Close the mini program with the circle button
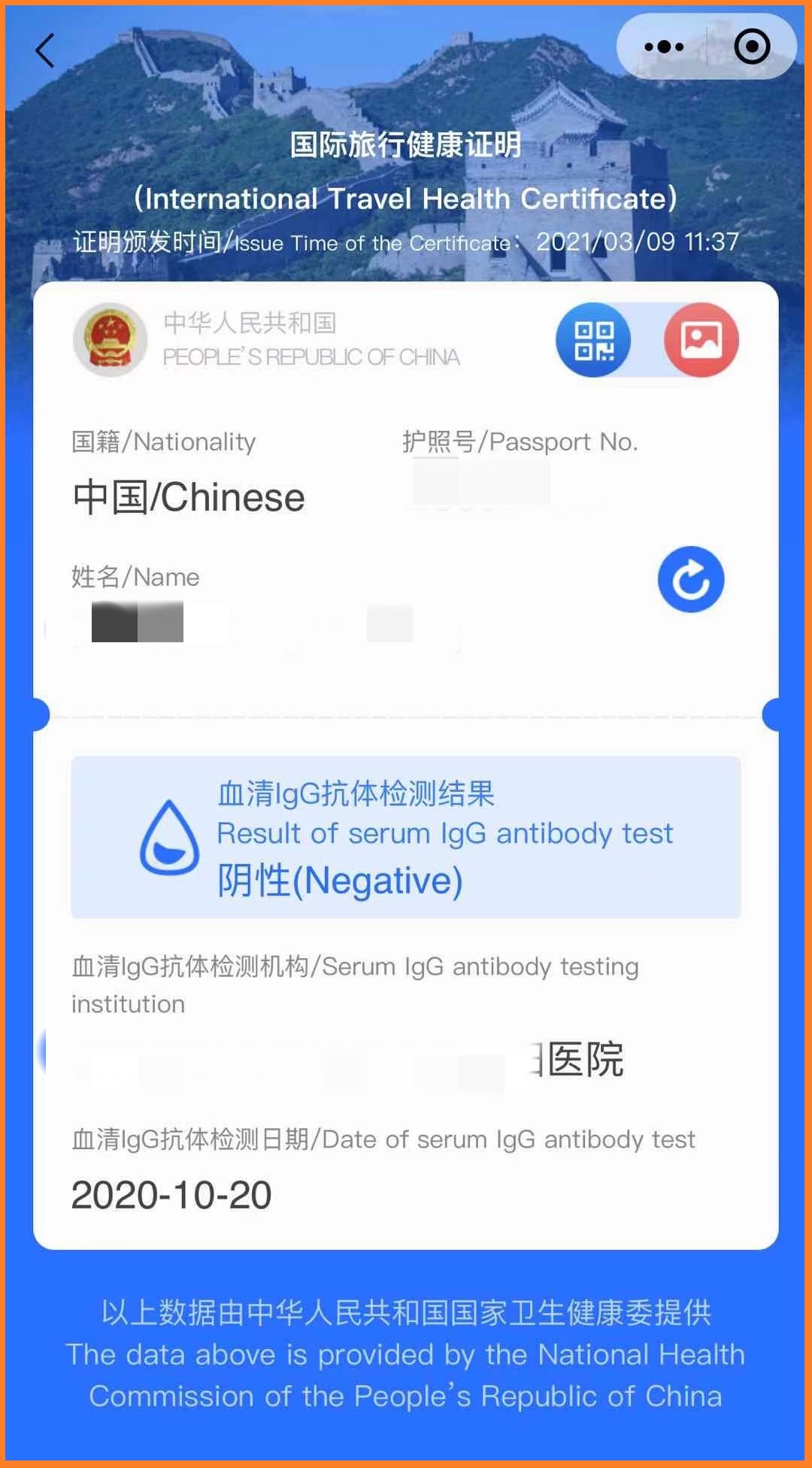 751,47
